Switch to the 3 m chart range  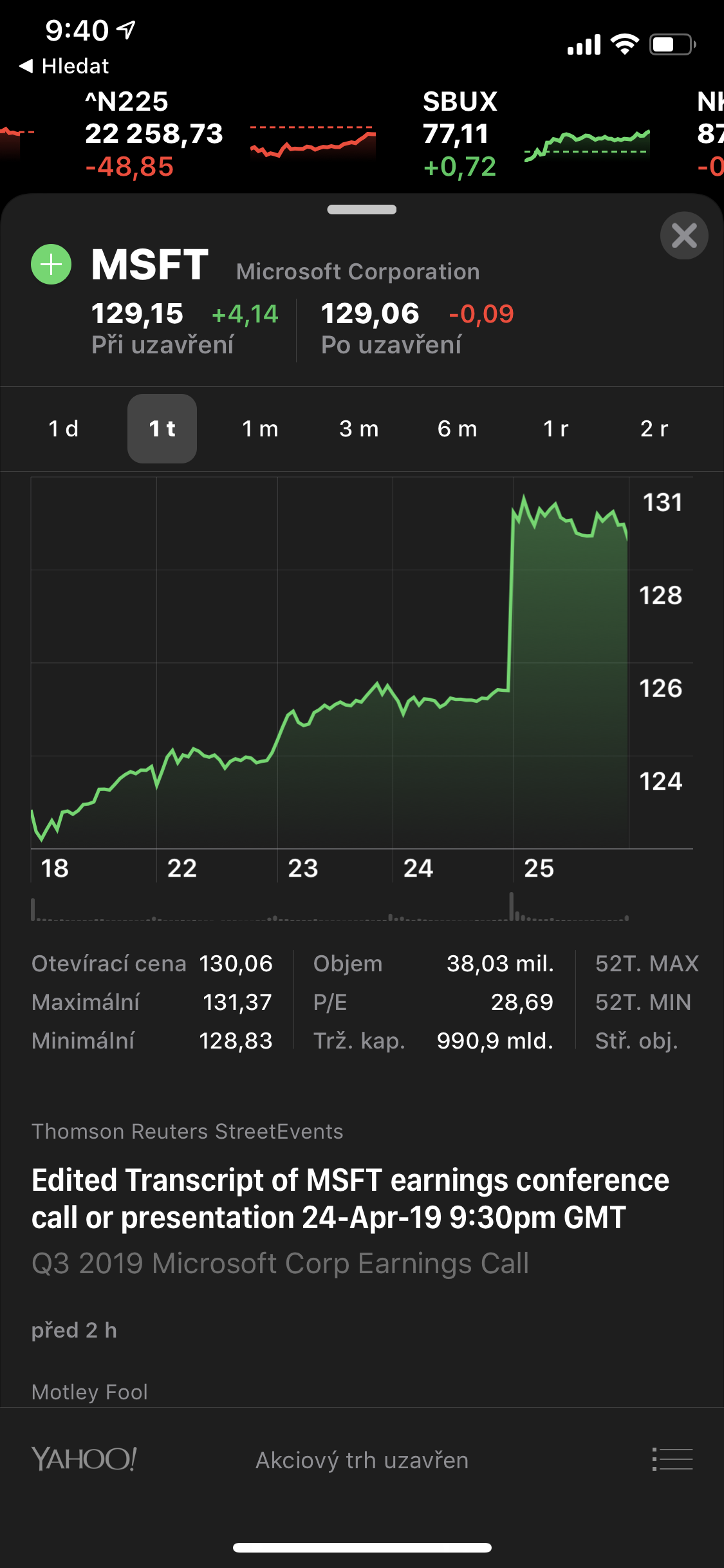(x=359, y=429)
